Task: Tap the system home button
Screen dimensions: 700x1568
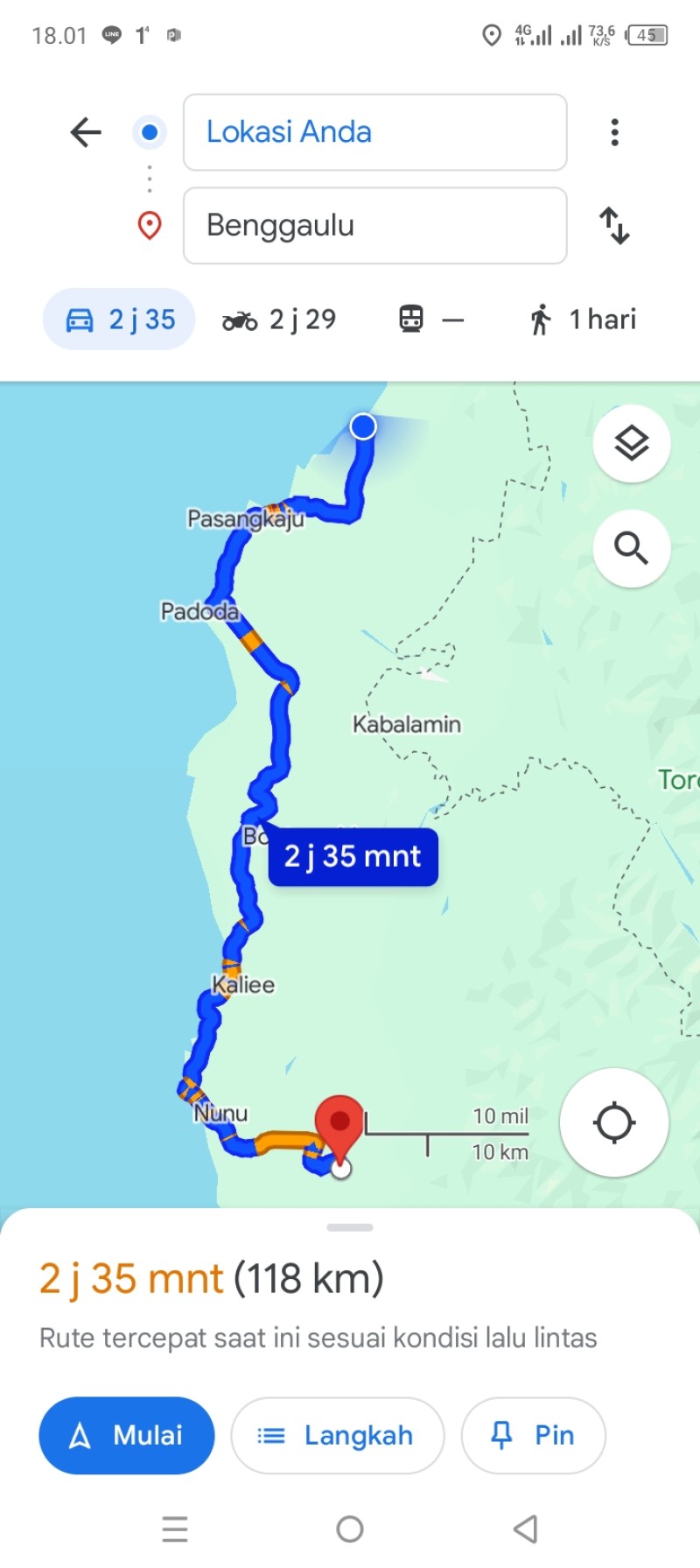Action: pyautogui.click(x=350, y=1529)
